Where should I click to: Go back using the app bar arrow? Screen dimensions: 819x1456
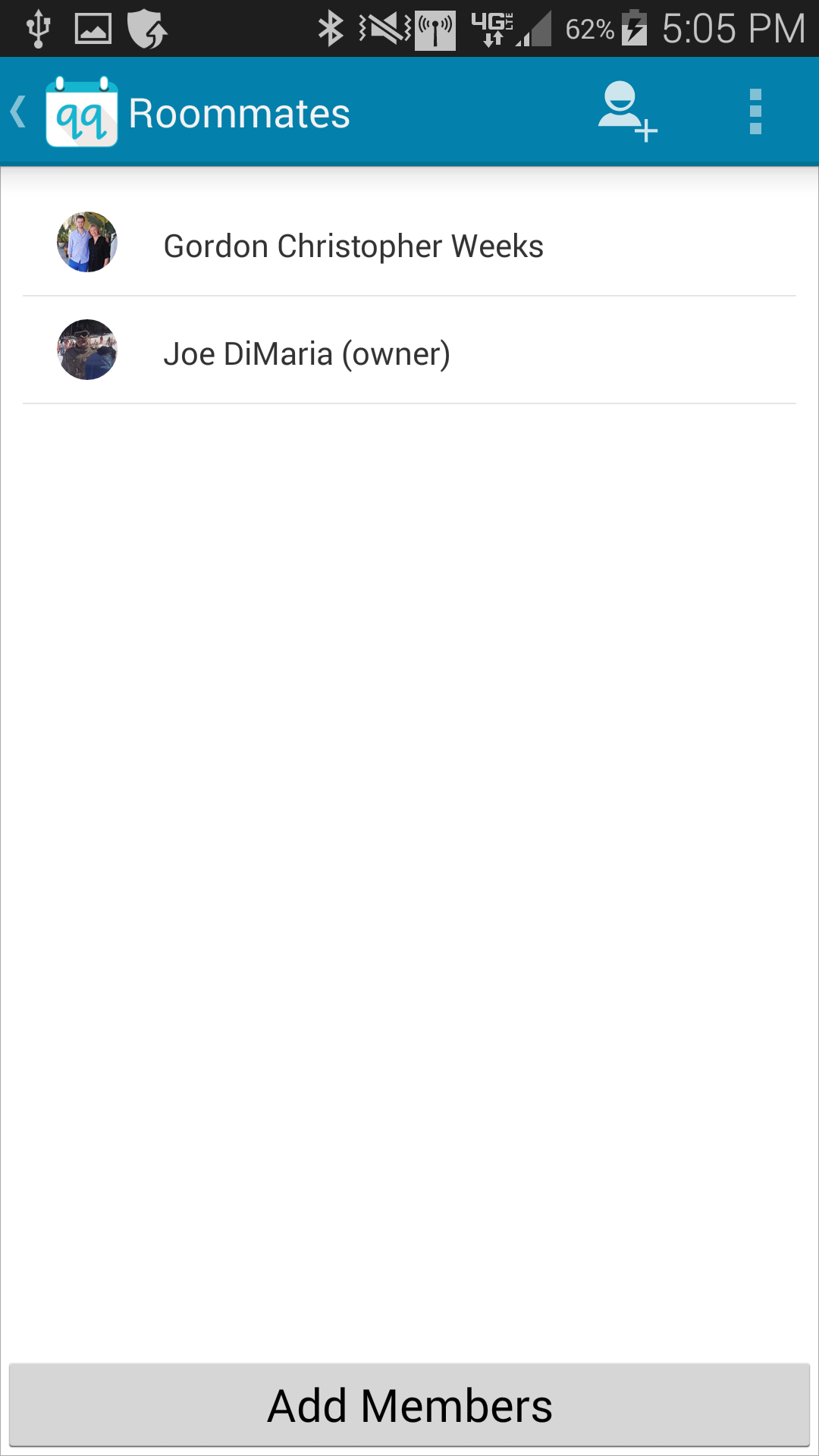[x=20, y=112]
